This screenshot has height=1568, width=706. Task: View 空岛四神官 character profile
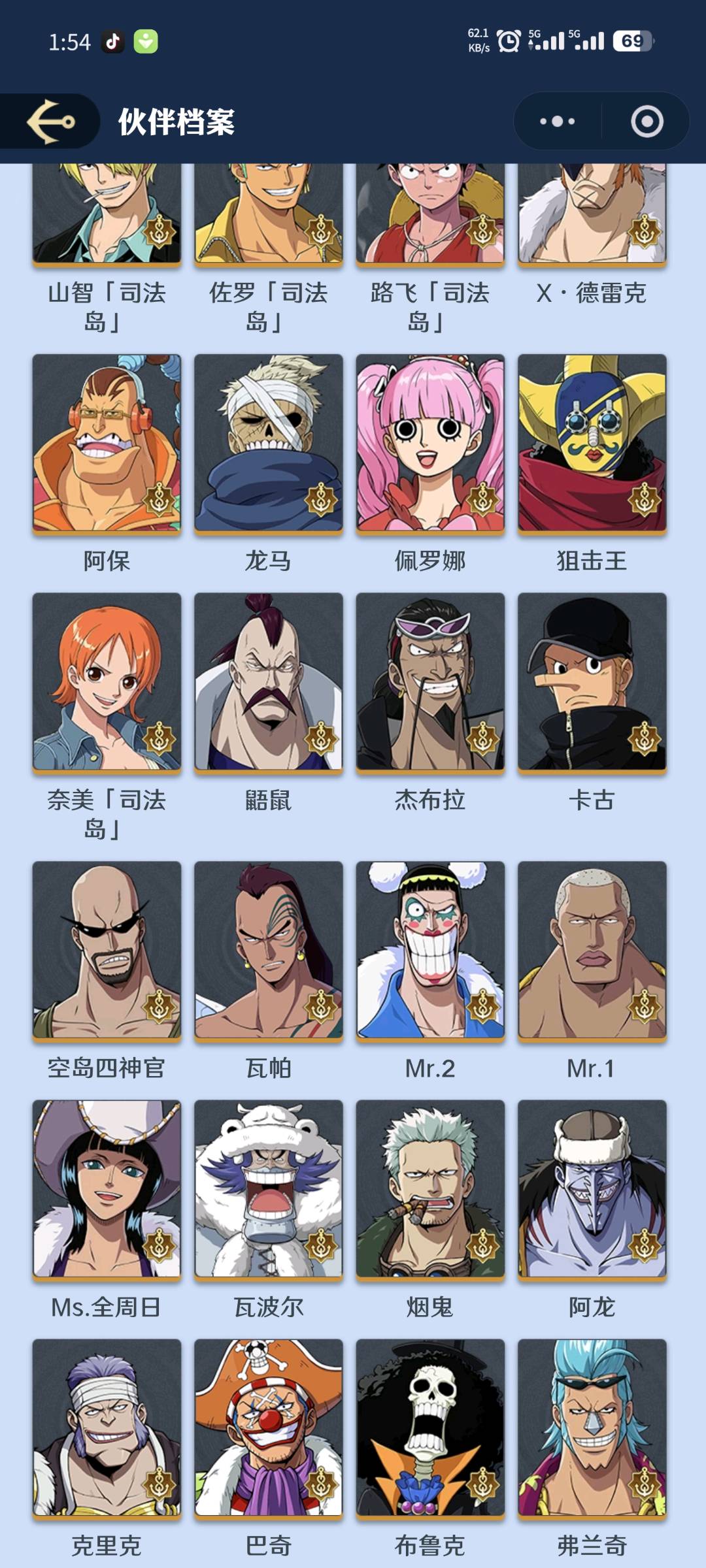tap(107, 951)
